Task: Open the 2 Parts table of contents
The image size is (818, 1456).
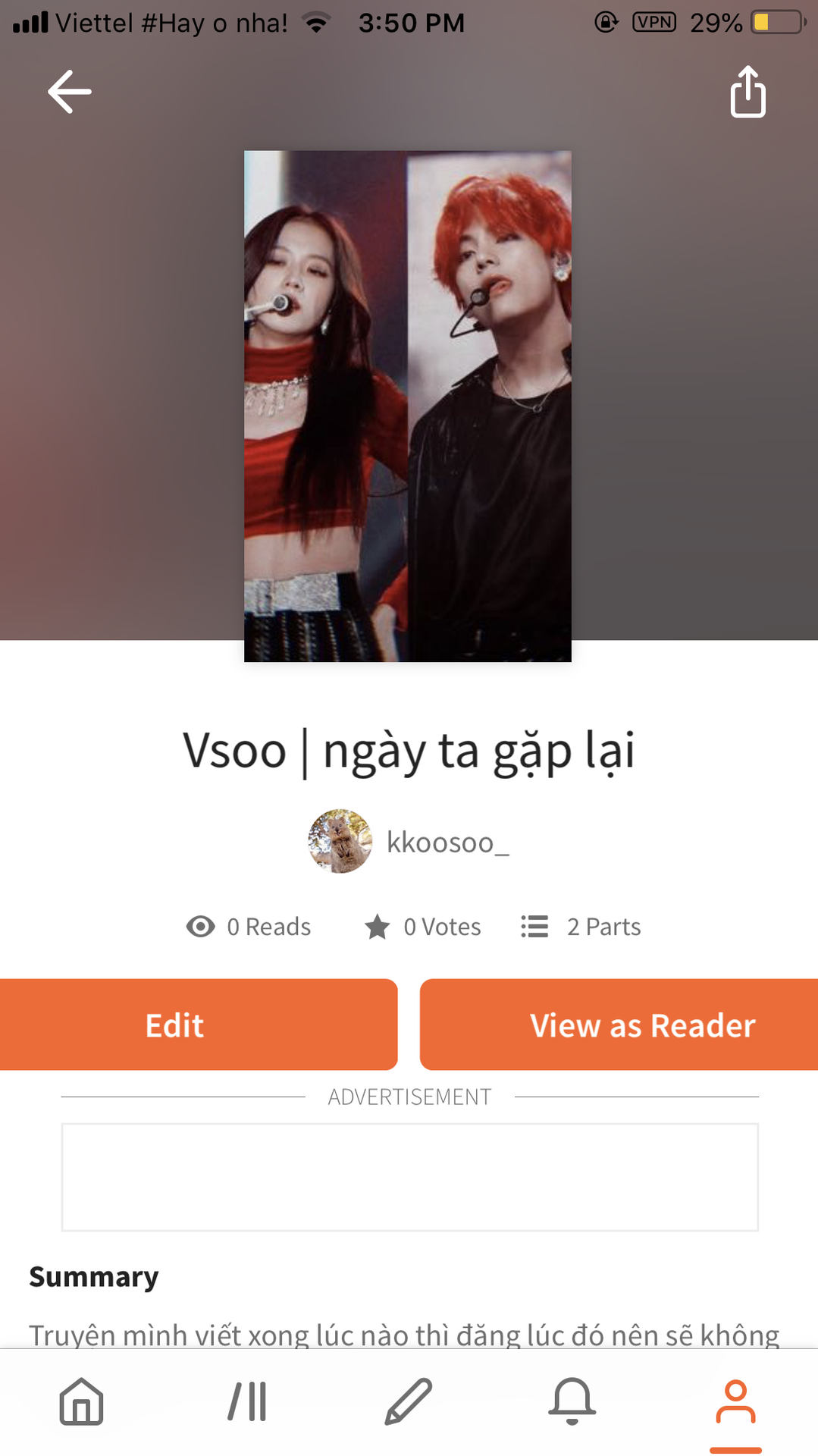Action: click(x=581, y=926)
